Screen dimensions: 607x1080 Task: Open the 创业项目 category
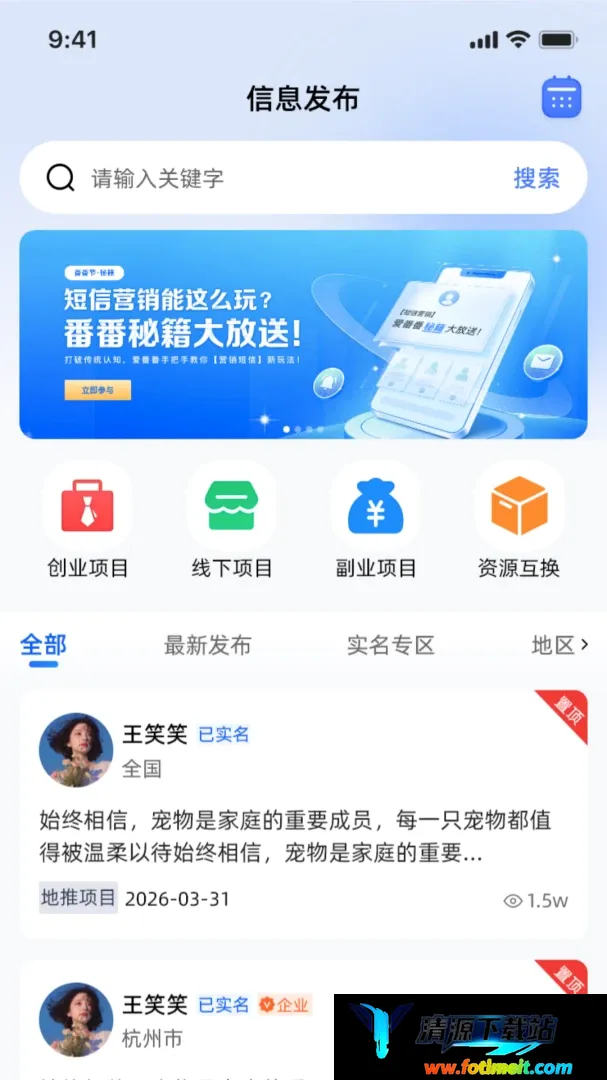(x=88, y=521)
